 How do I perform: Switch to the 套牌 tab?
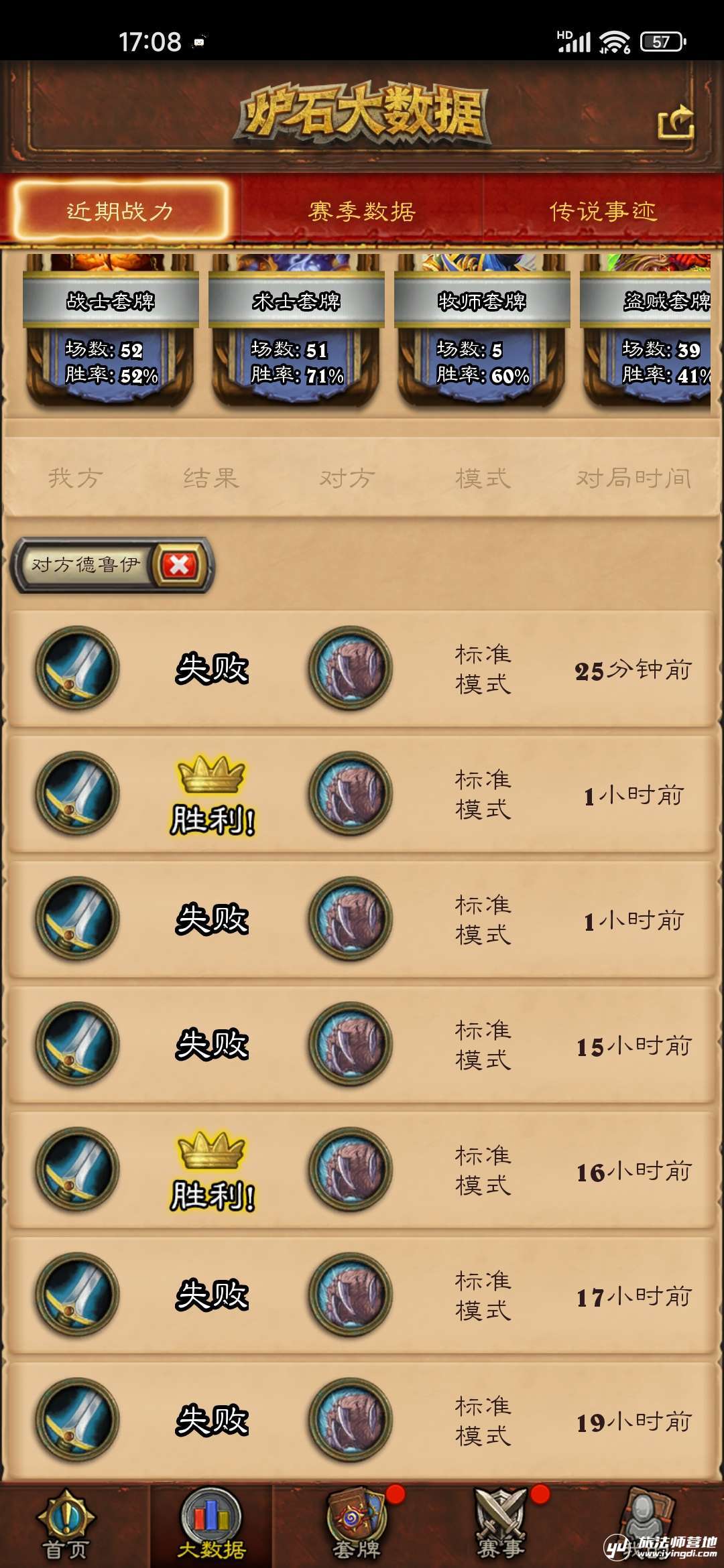(356, 1524)
